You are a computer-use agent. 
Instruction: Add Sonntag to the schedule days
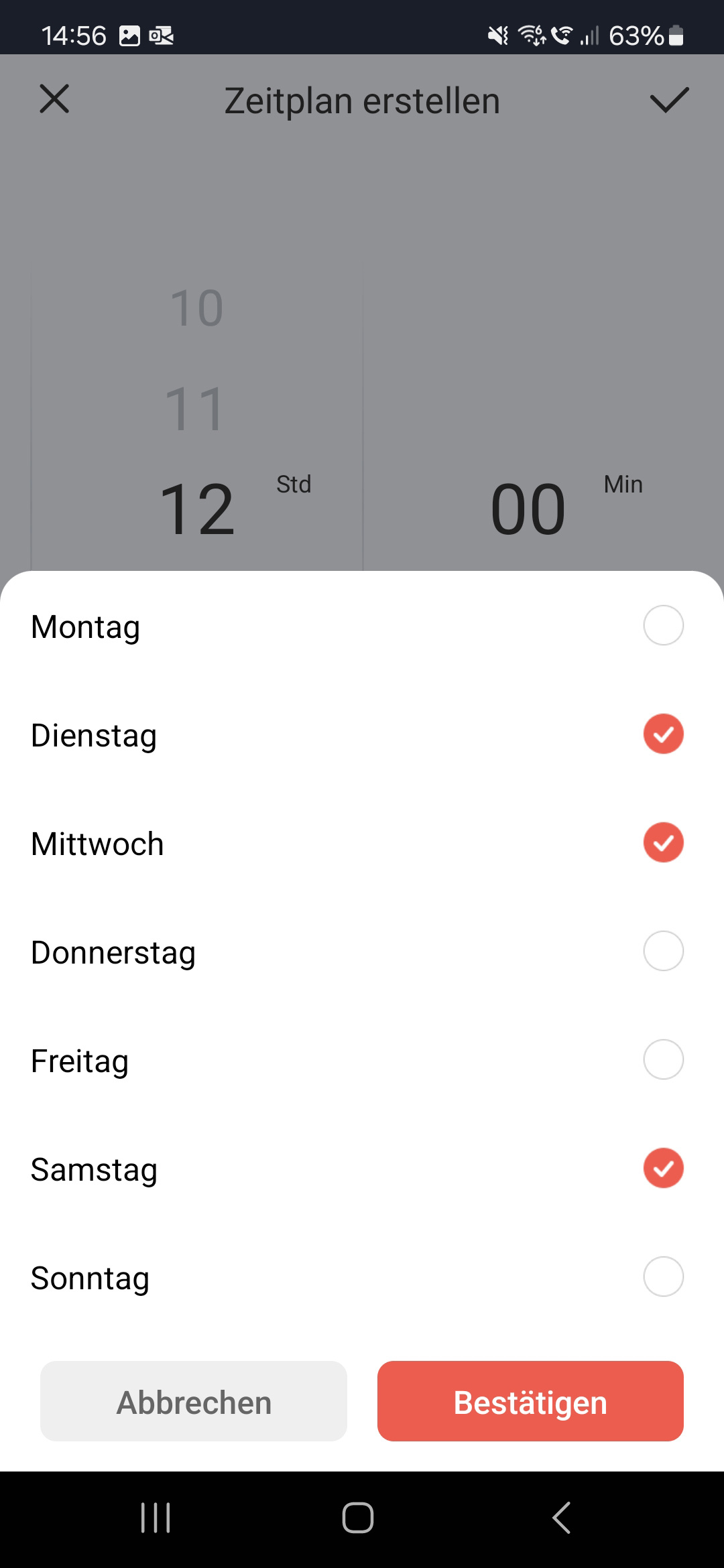[x=663, y=1277]
